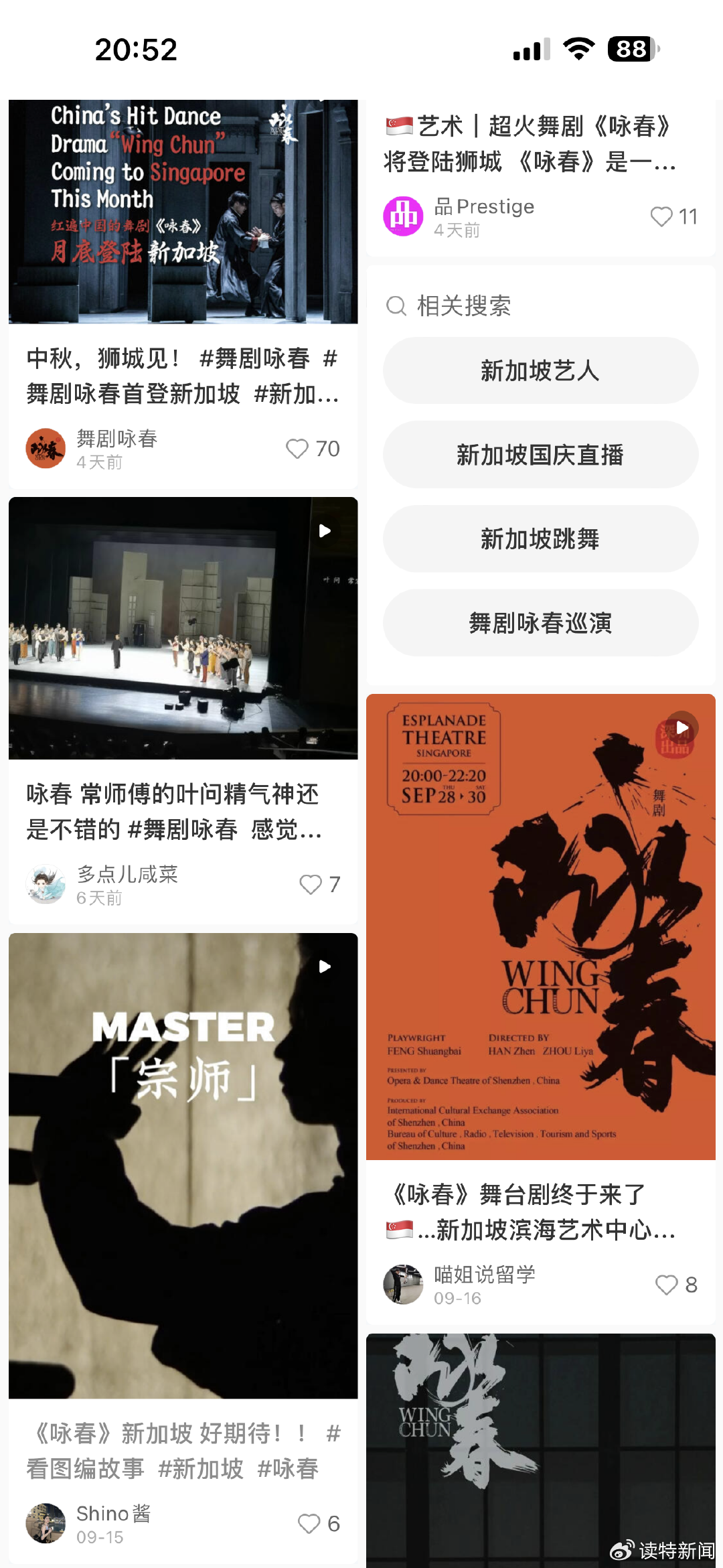Viewport: 723px width, 1568px height.
Task: Open the Esplanade Theatre Wing Chun poster post
Action: click(x=540, y=926)
